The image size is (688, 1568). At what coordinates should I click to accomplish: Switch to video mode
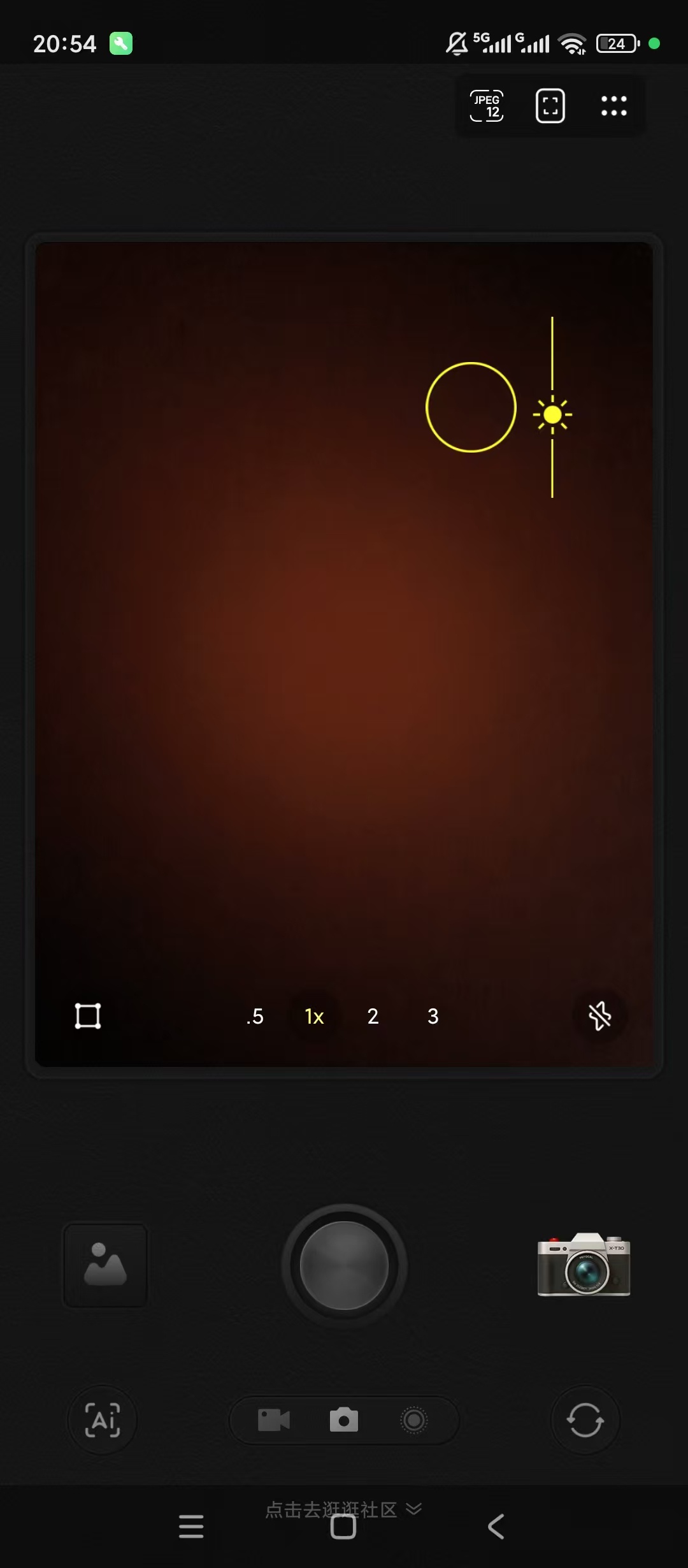click(274, 1420)
